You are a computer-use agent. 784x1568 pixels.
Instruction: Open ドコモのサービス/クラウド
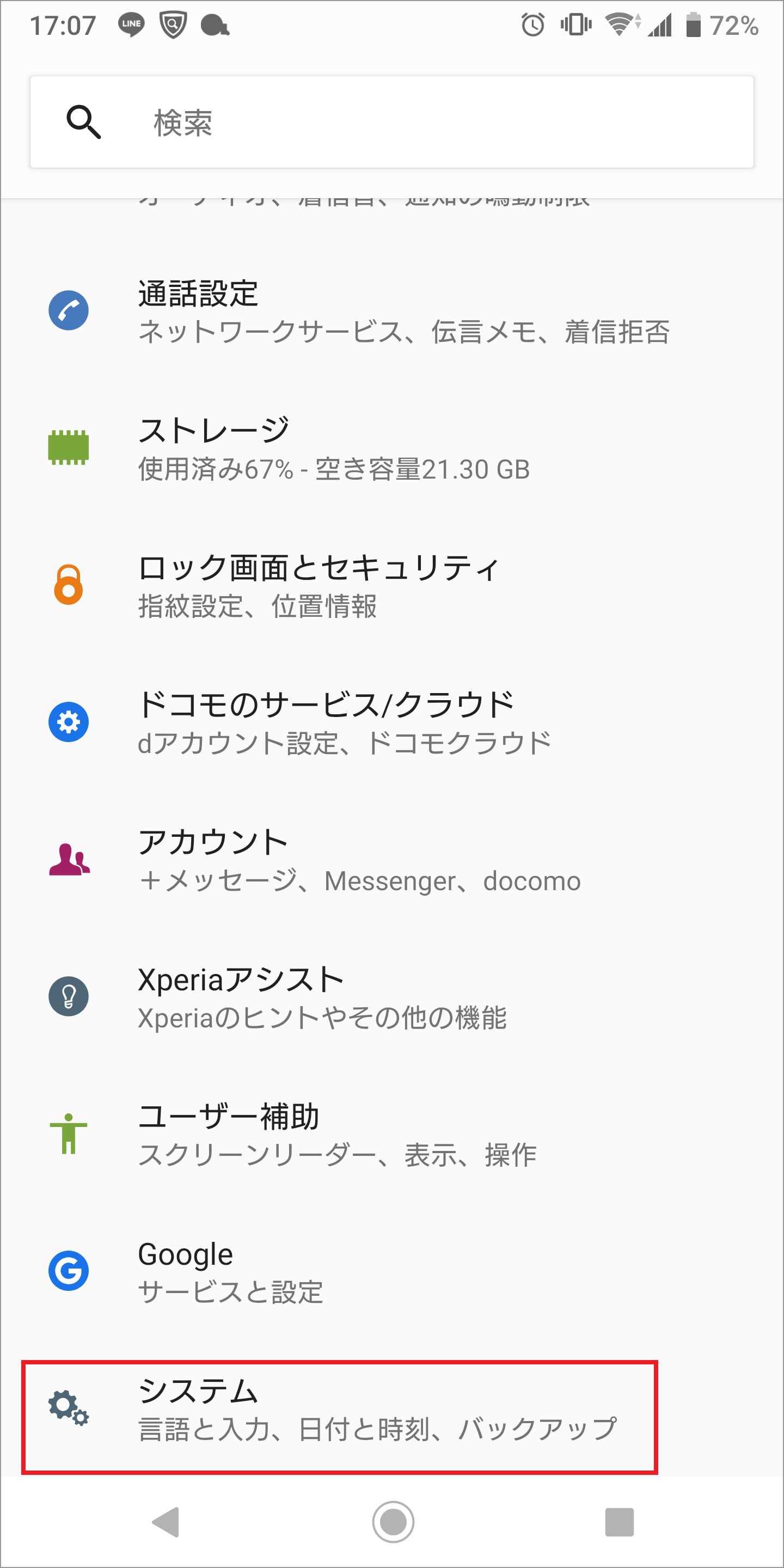tap(392, 722)
